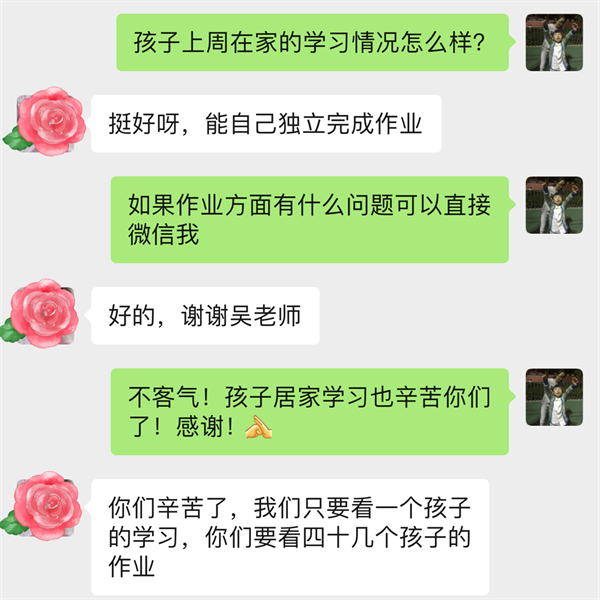Tap the avatar next to "不客气！孩子居家学习" message
The width and height of the screenshot is (600, 600).
point(554,397)
